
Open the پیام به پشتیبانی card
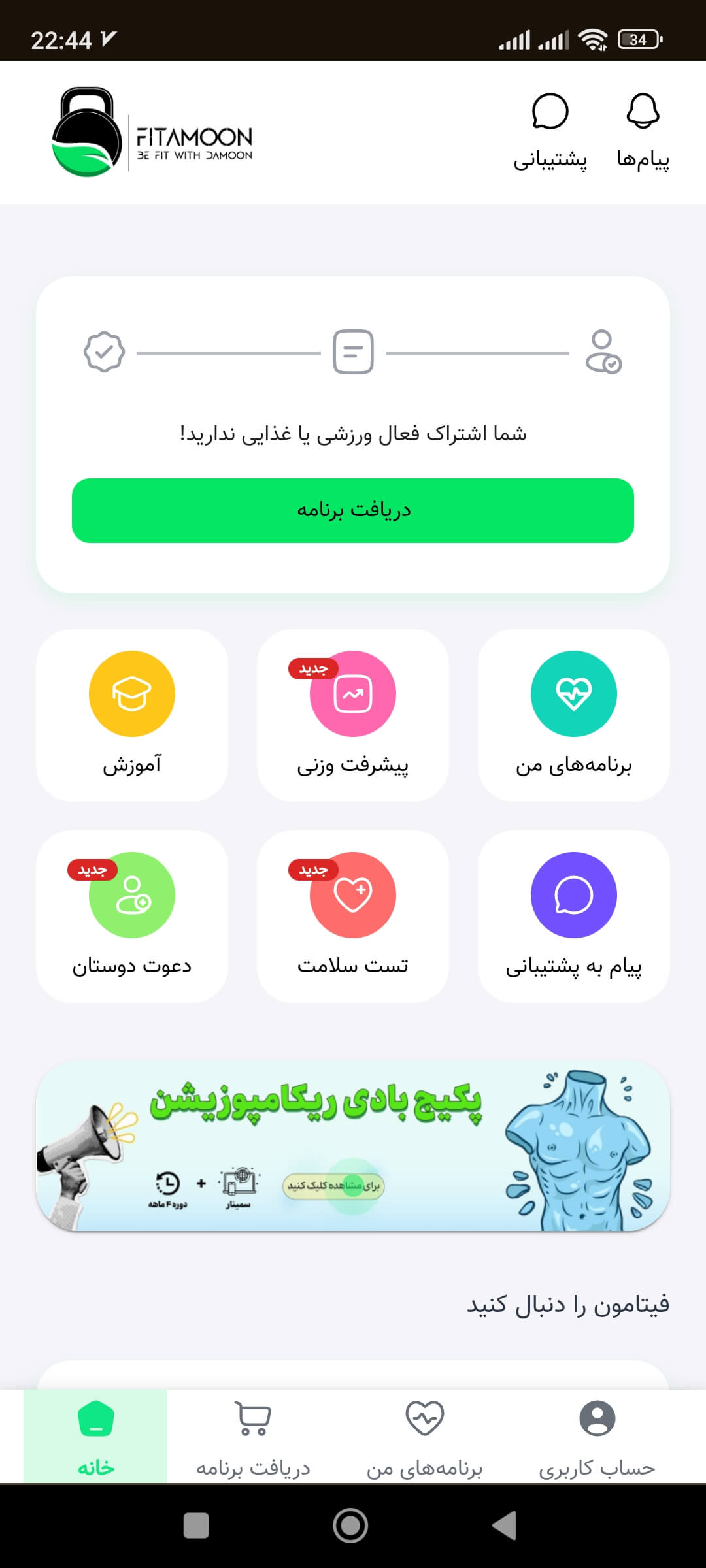tap(573, 916)
